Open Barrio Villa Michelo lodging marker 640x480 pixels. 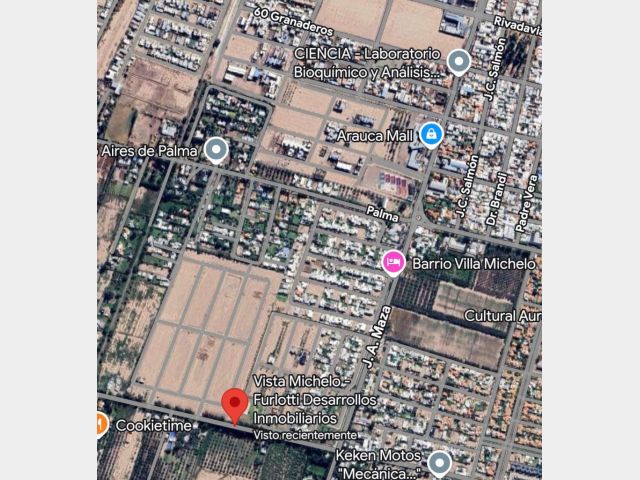pos(394,263)
